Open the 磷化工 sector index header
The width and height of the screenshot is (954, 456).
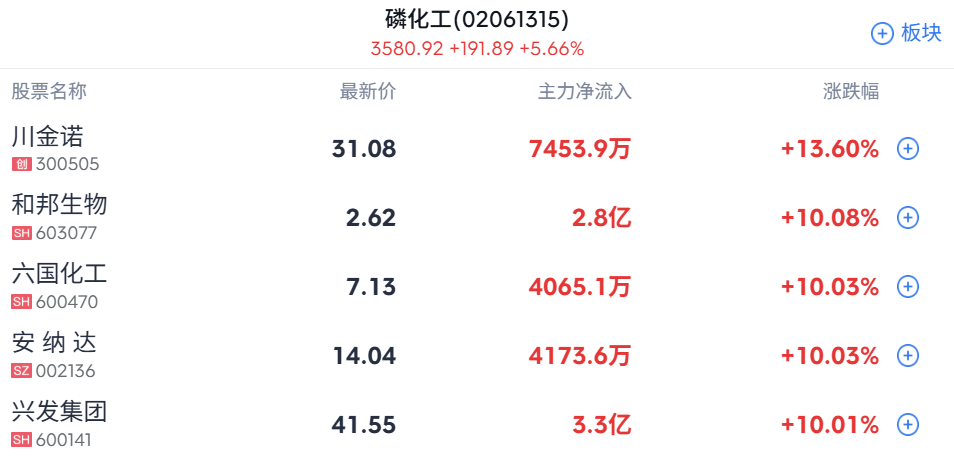(477, 20)
